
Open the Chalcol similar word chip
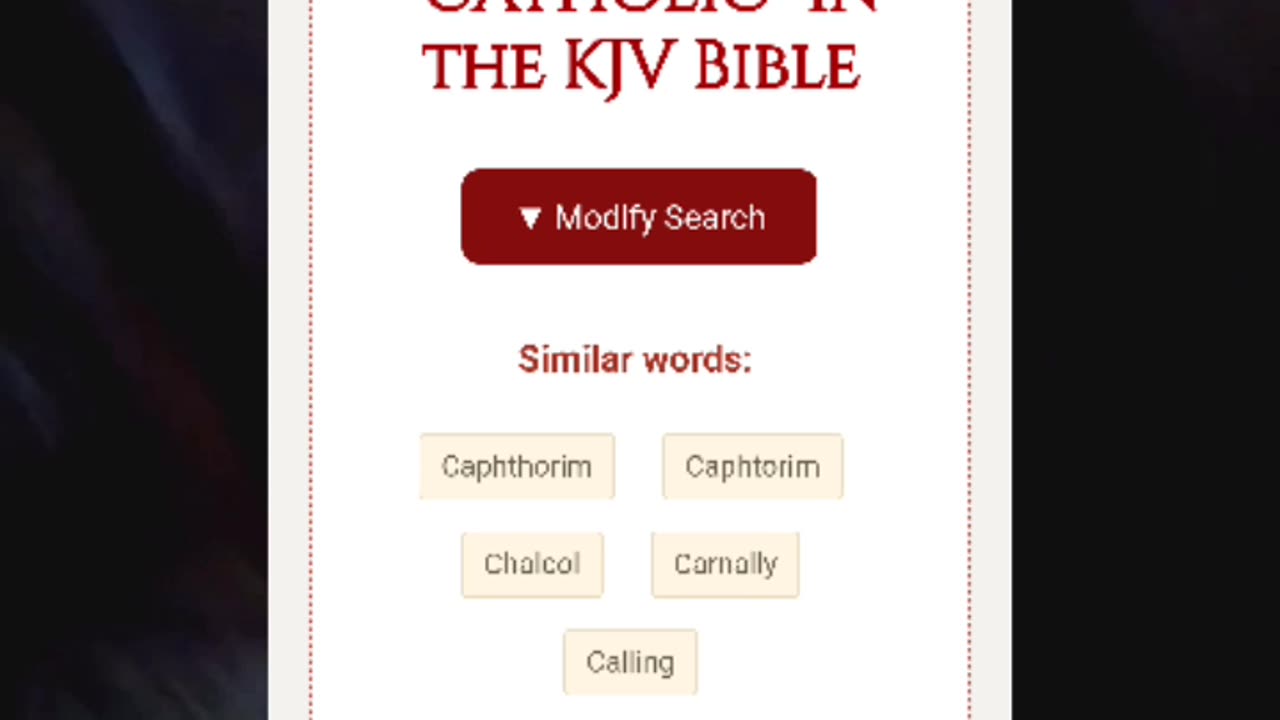pos(532,564)
